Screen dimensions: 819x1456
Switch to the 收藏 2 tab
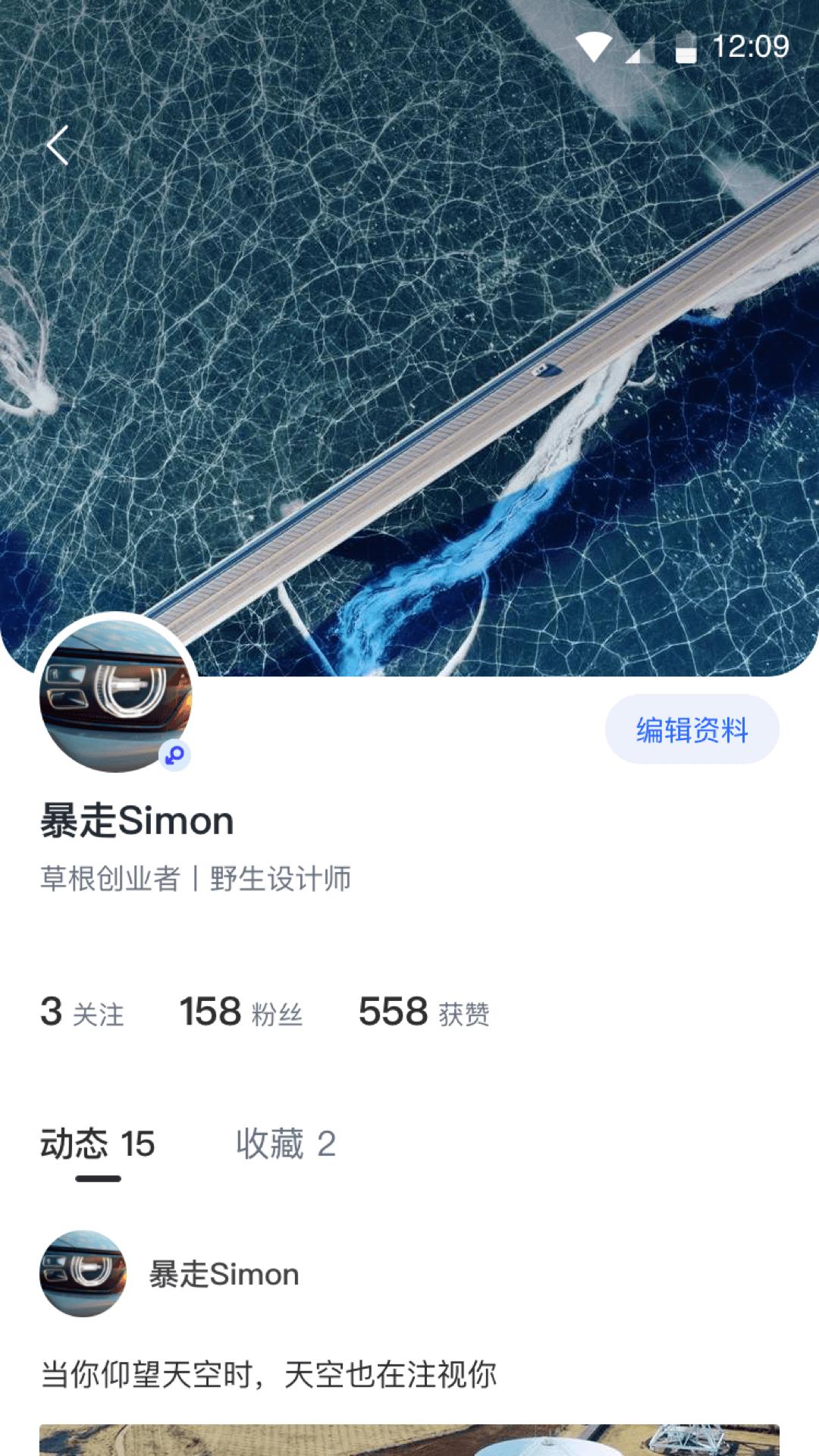(285, 1144)
